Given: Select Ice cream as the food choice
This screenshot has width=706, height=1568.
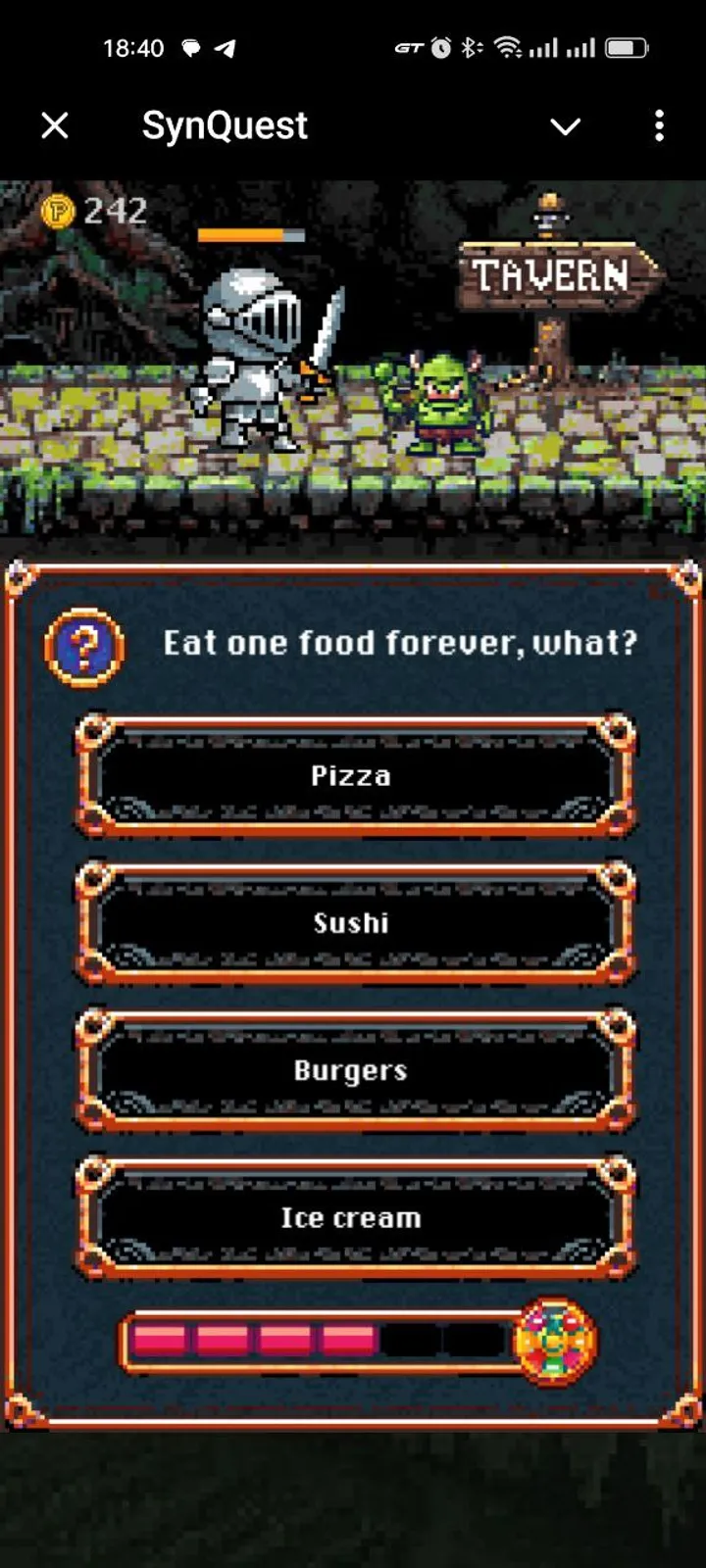Looking at the screenshot, I should [x=351, y=1217].
